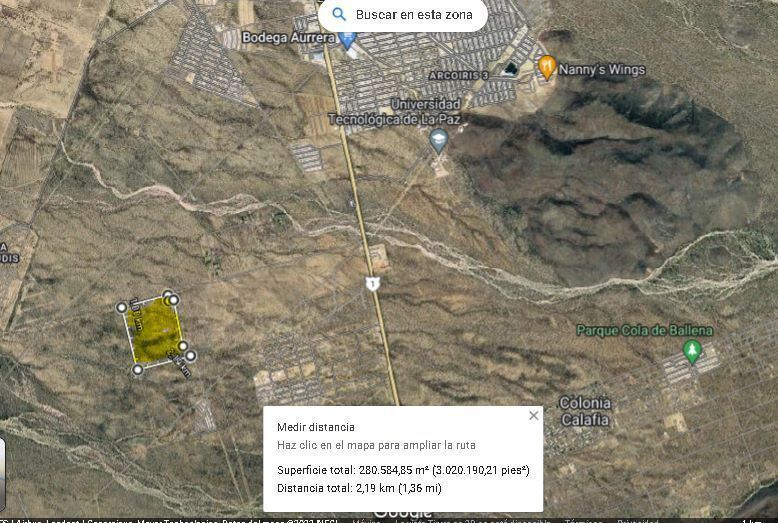778x523 pixels.
Task: Open the Bodega Aurrera store pin
Action: tap(347, 40)
